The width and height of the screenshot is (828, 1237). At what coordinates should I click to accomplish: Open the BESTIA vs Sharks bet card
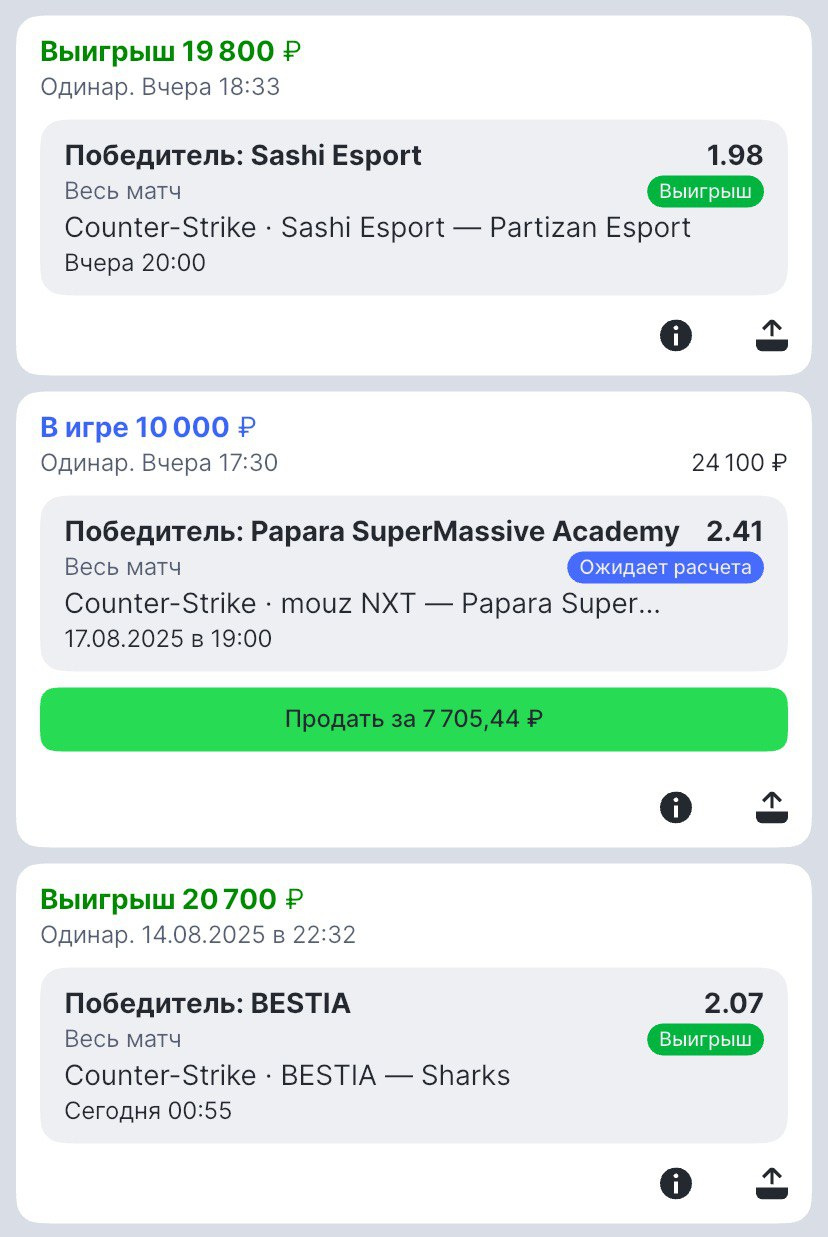[413, 1055]
